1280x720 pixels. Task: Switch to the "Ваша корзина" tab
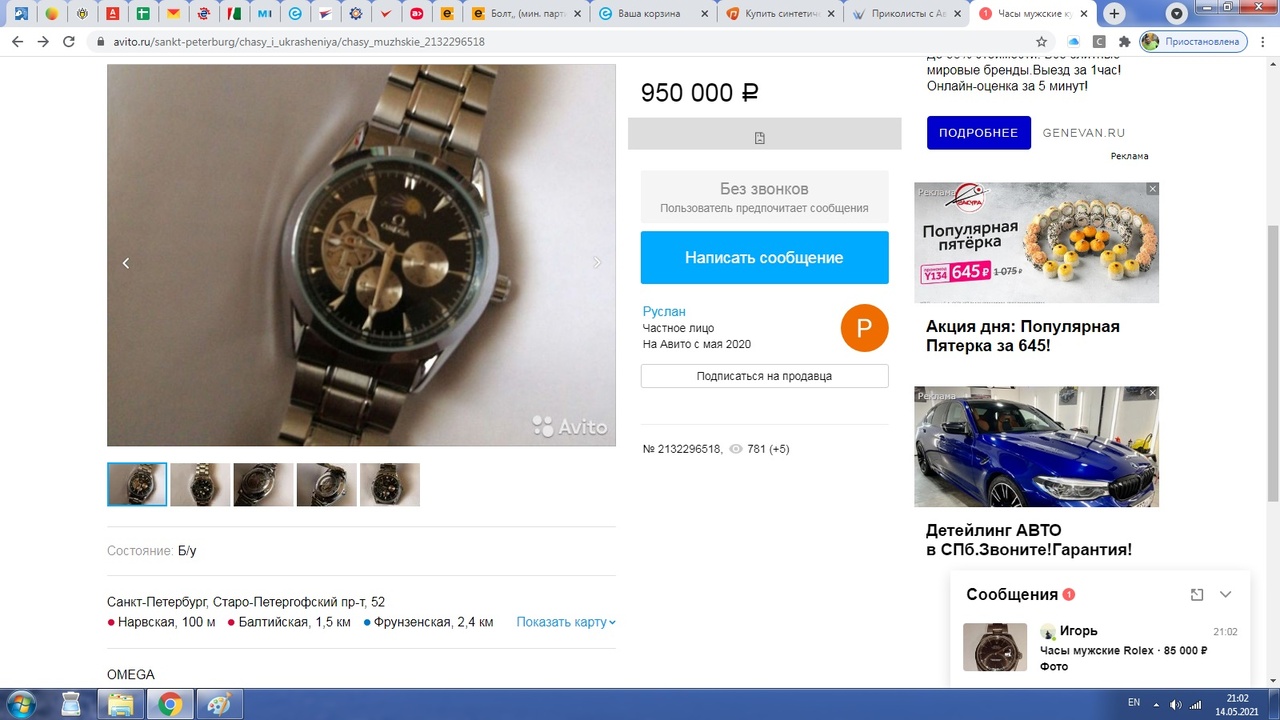tap(650, 14)
